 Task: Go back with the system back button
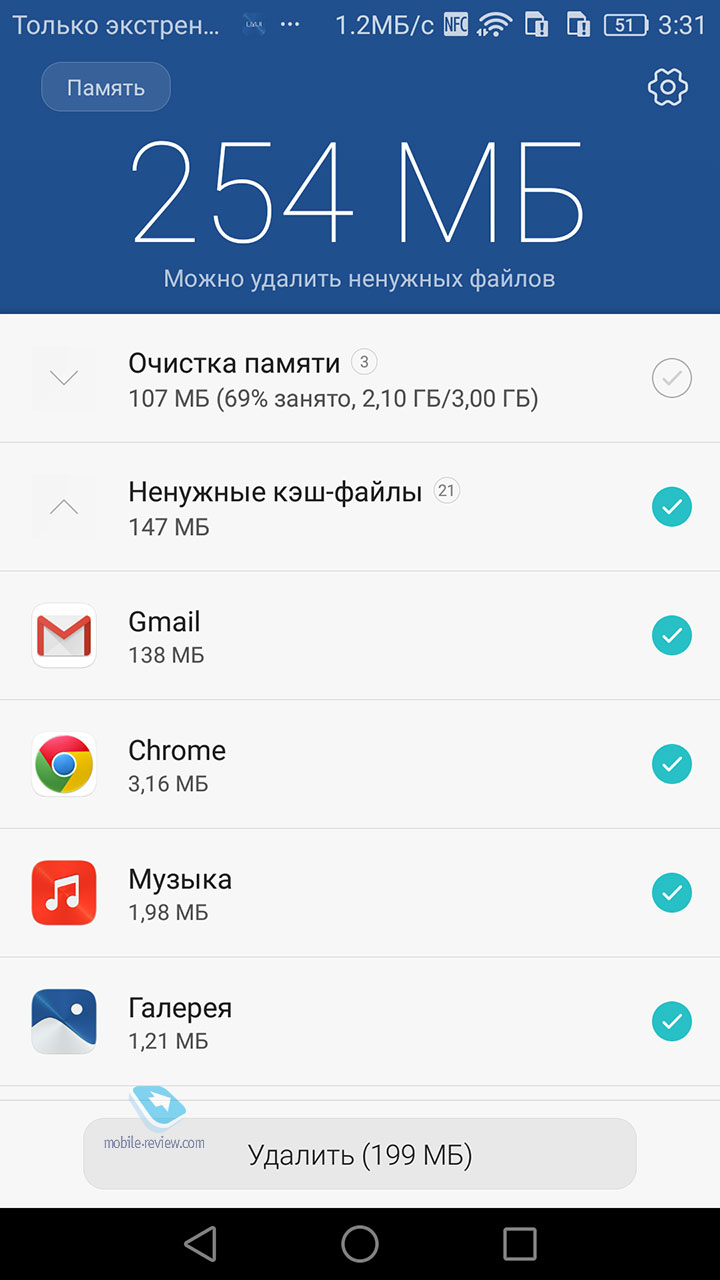click(x=201, y=1244)
